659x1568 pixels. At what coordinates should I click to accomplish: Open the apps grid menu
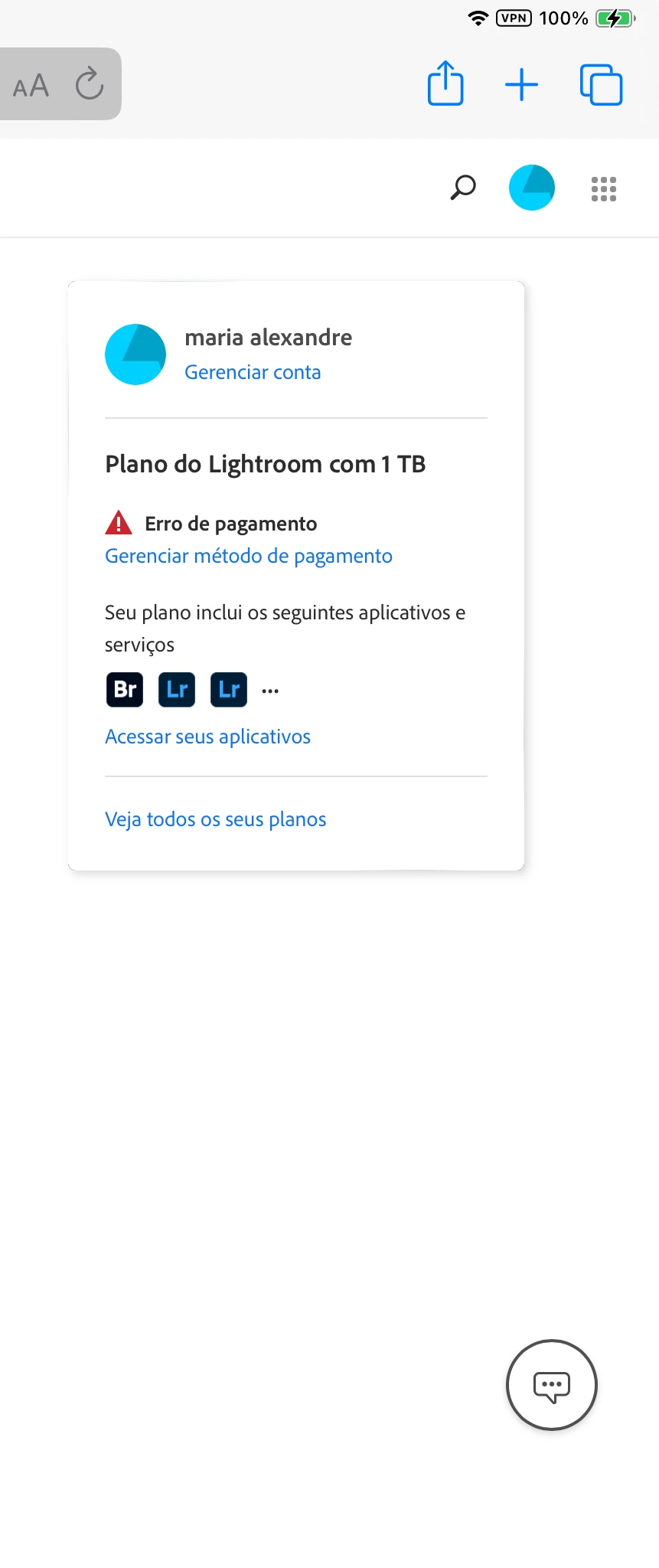pos(604,188)
